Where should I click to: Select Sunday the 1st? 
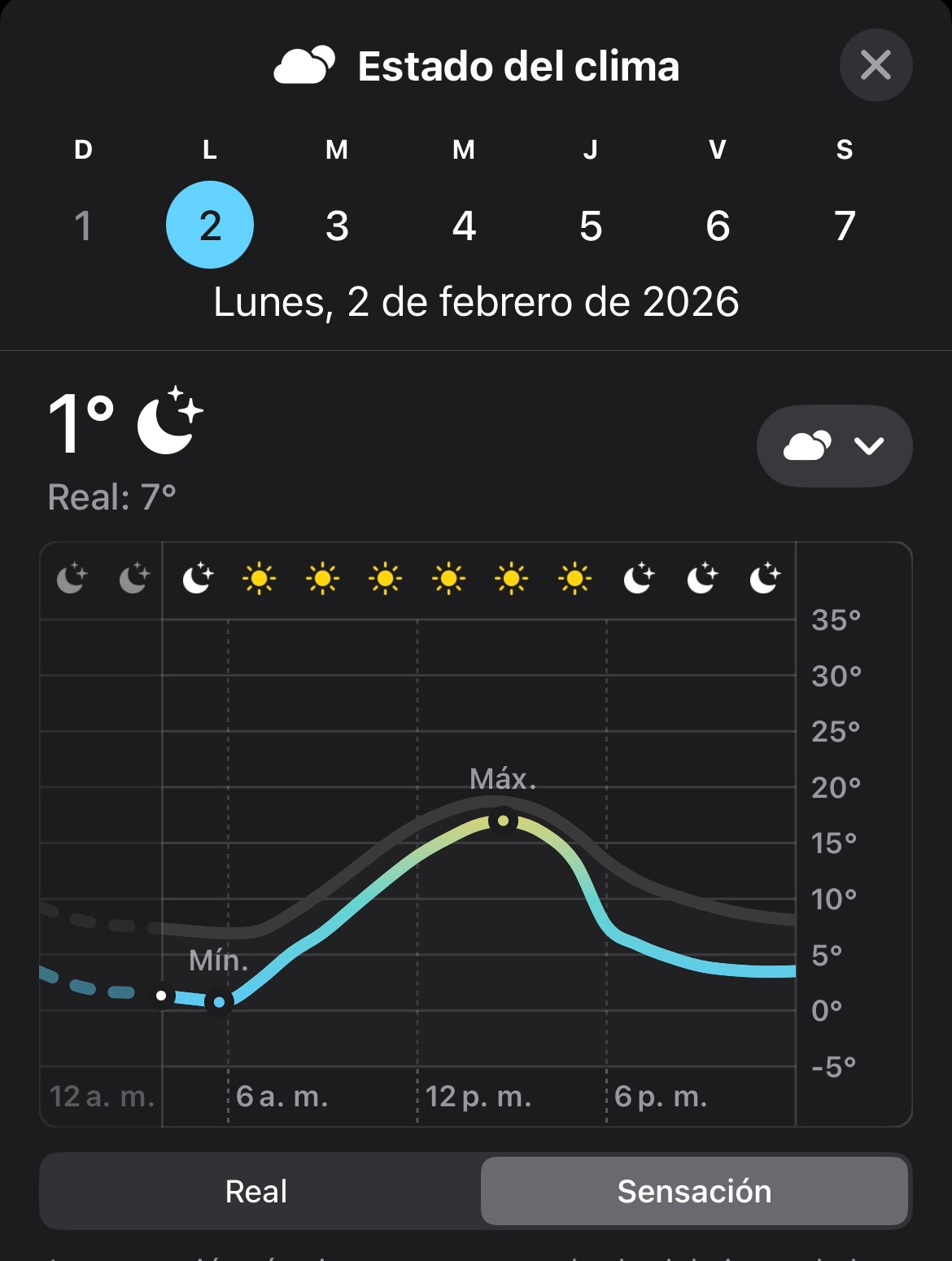[x=83, y=225]
